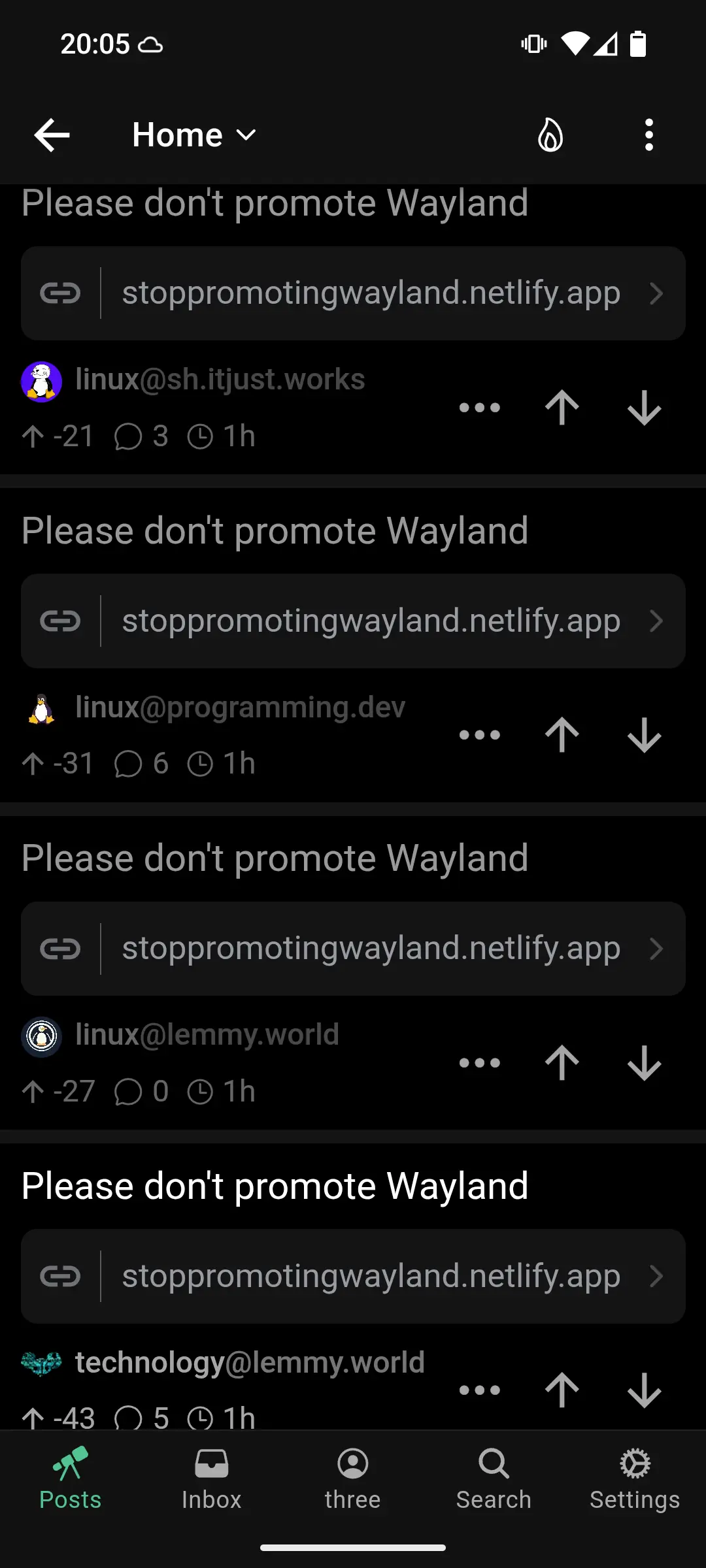Upvote the linux@lemmy.world post
This screenshot has width=706, height=1568.
562,1063
